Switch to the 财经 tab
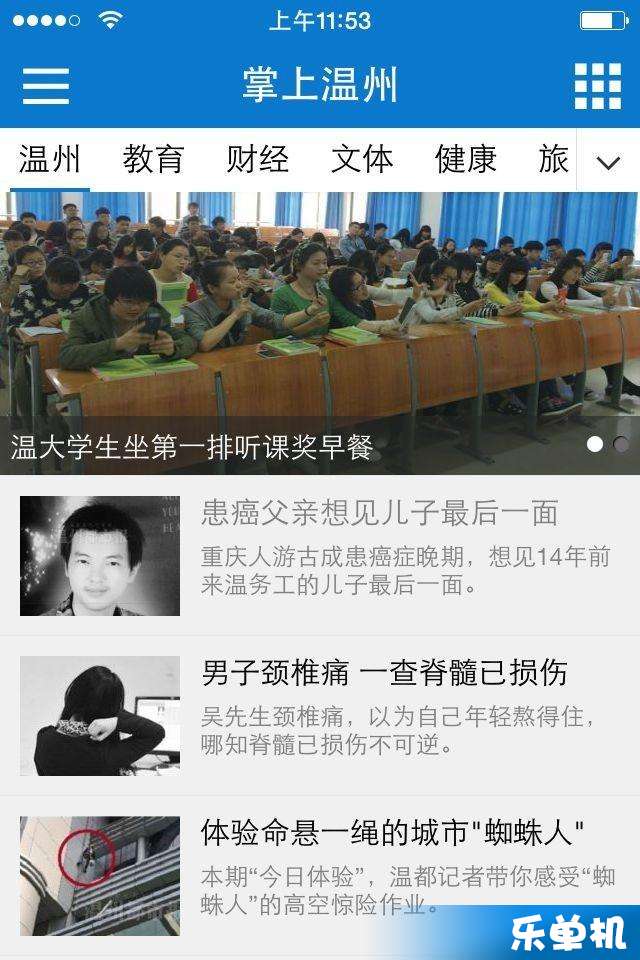Viewport: 640px width, 960px height. (257, 159)
